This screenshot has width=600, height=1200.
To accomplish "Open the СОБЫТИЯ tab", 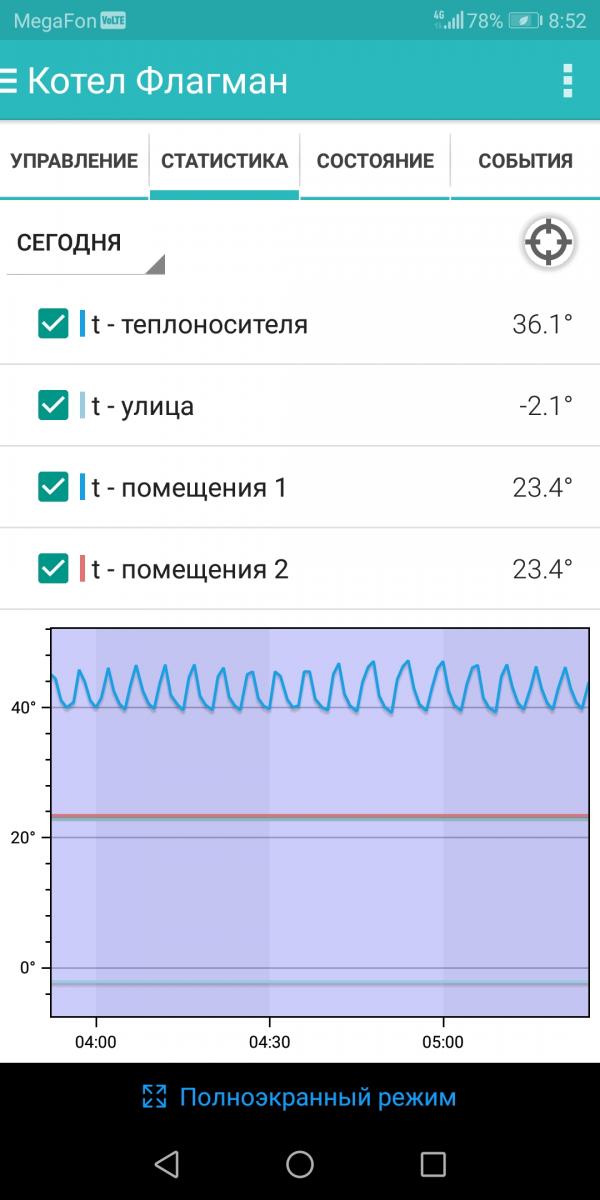I will (x=525, y=161).
